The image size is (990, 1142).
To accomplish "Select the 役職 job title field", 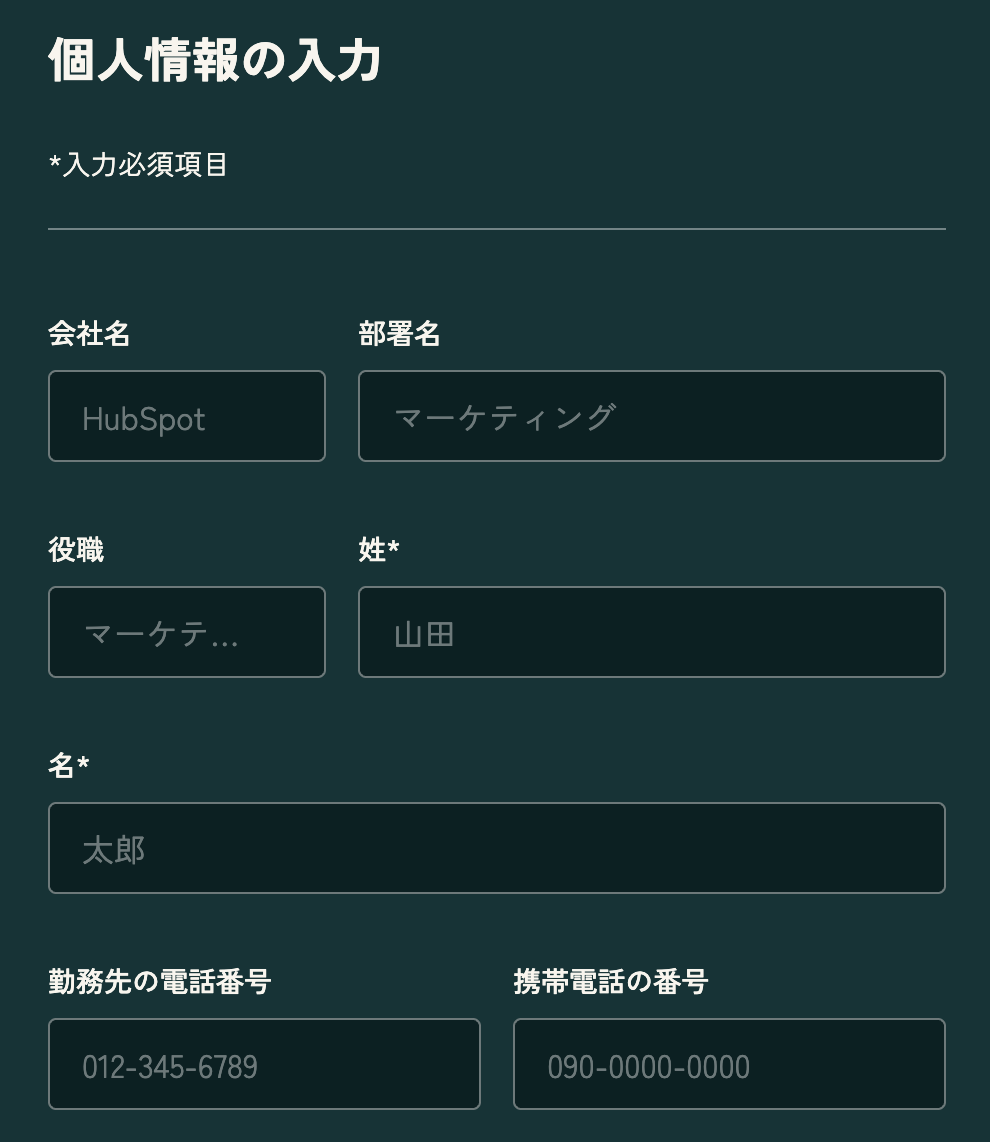I will pyautogui.click(x=187, y=632).
